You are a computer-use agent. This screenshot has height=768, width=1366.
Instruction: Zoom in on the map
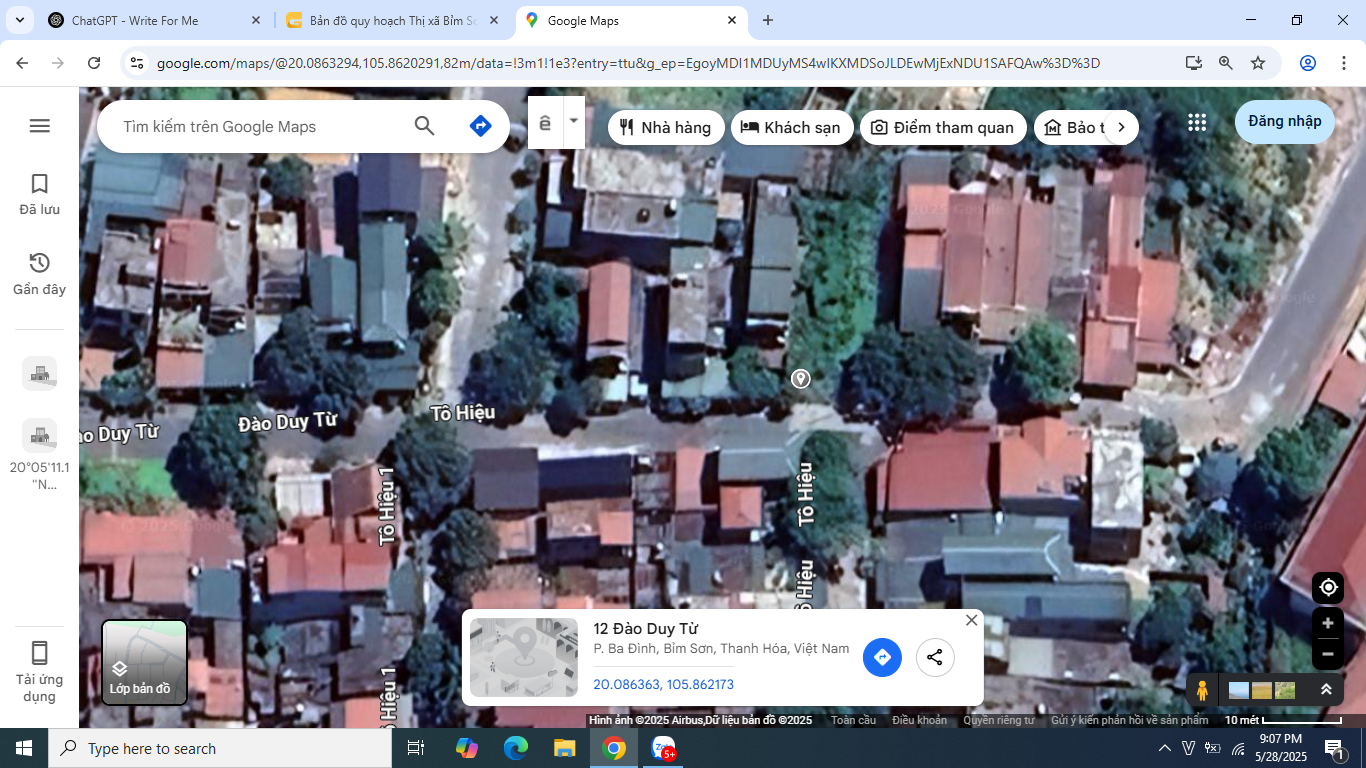coord(1327,623)
